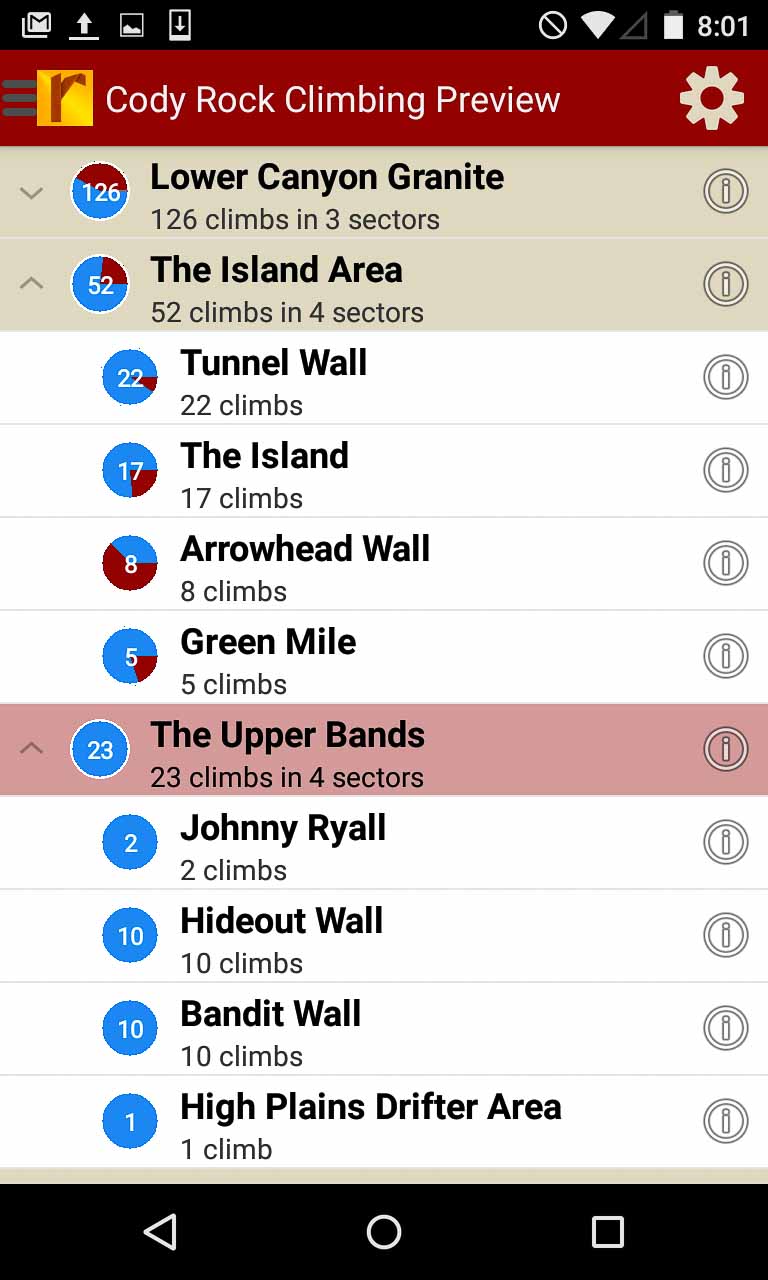768x1280 pixels.
Task: Open the settings gear
Action: click(711, 98)
